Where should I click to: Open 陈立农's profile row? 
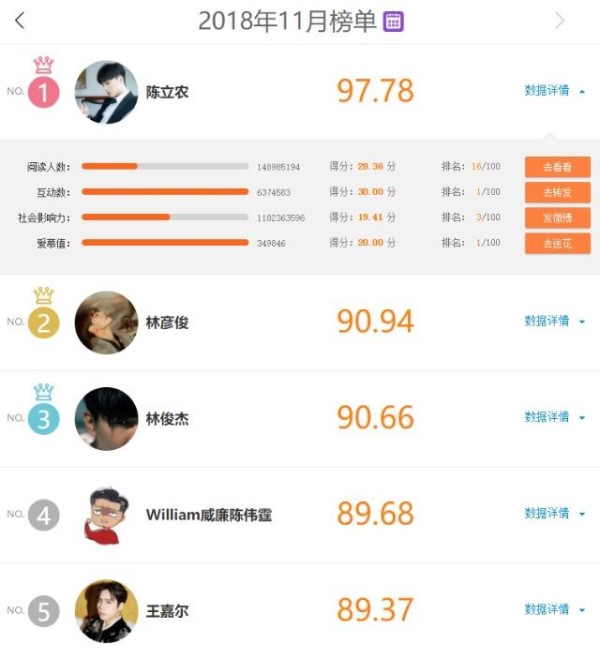[x=166, y=92]
